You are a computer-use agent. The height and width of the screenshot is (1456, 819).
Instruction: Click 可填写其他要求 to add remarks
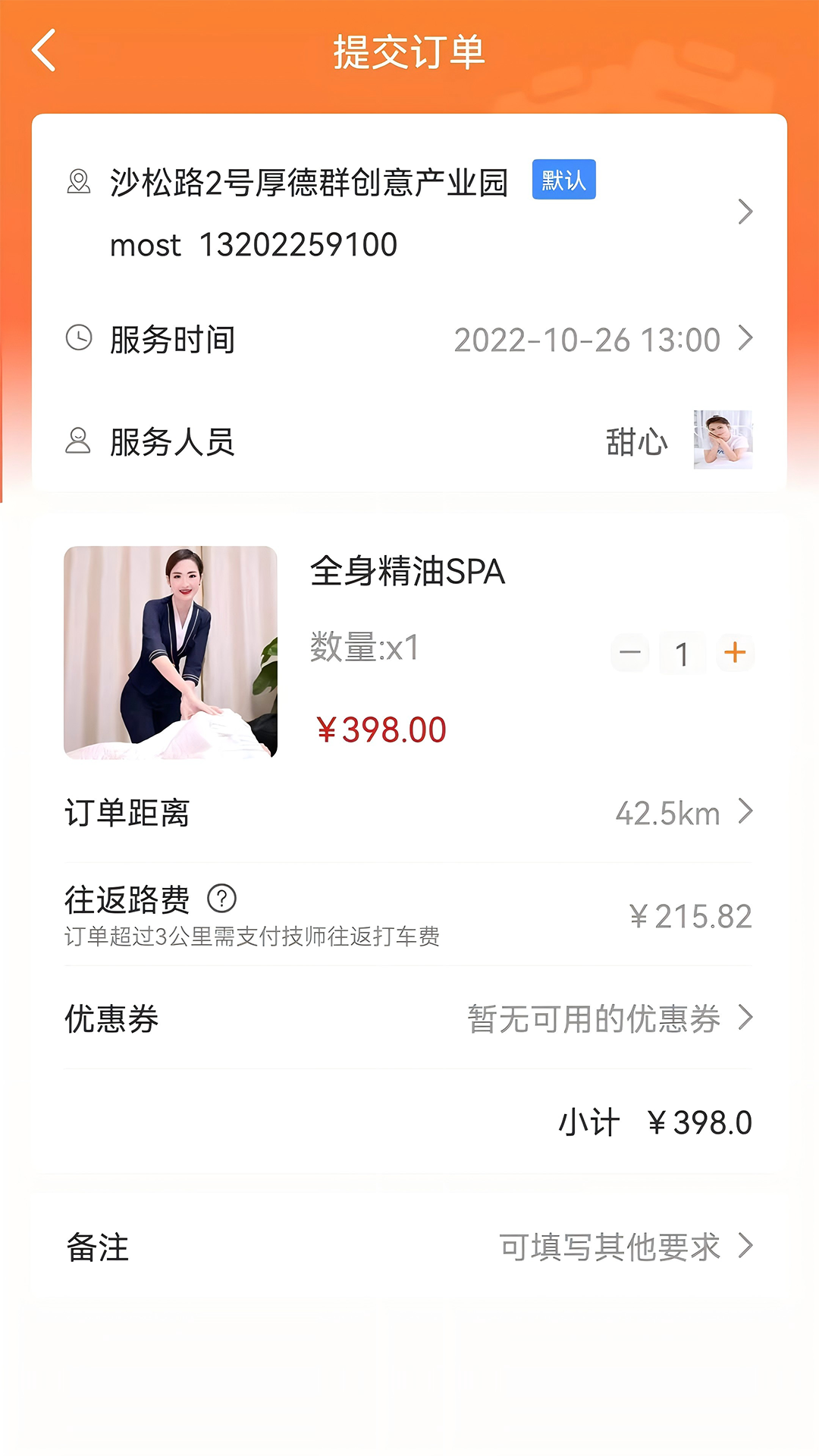click(614, 1244)
